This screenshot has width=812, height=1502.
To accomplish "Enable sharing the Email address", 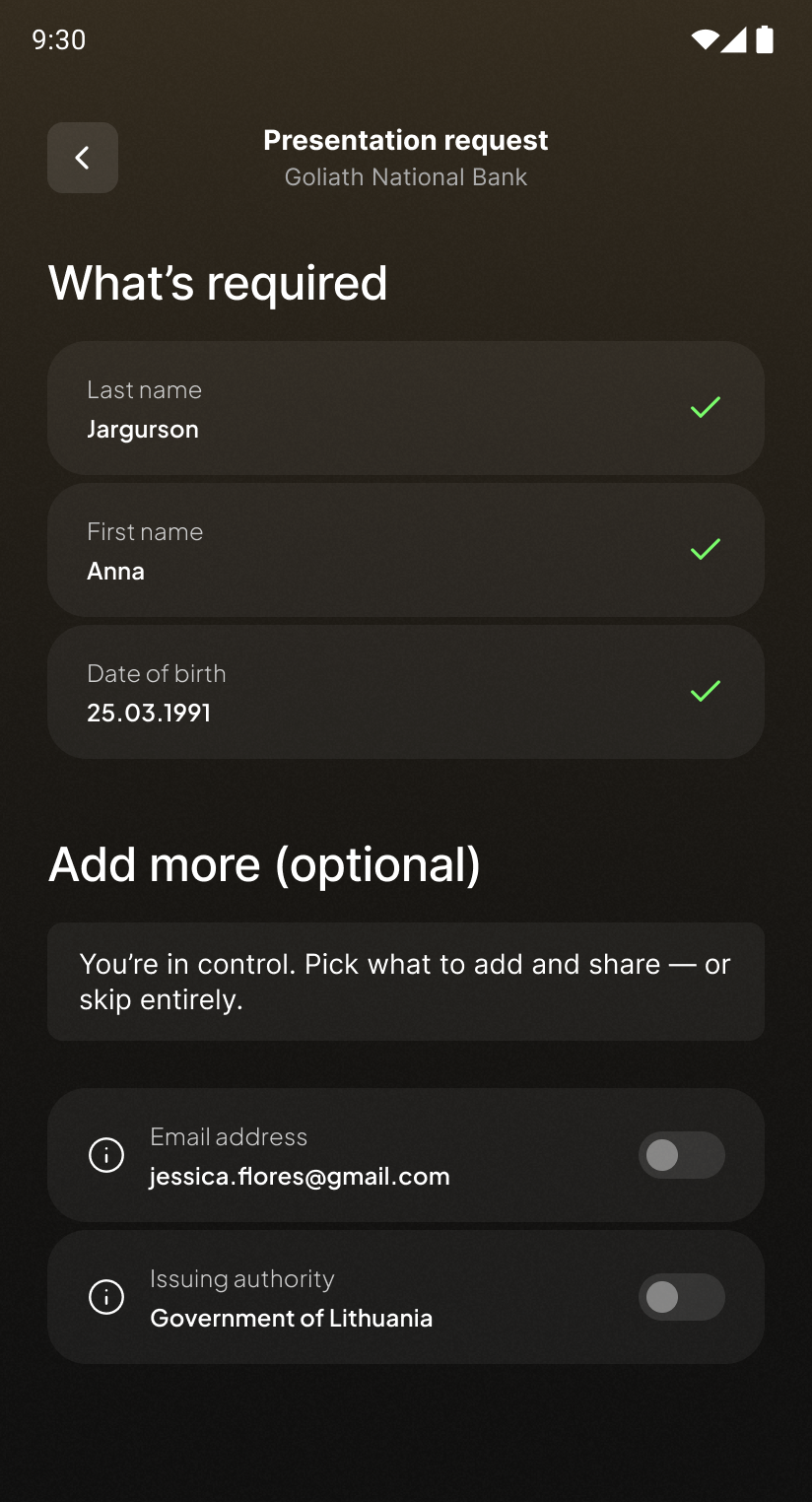I will click(681, 1155).
